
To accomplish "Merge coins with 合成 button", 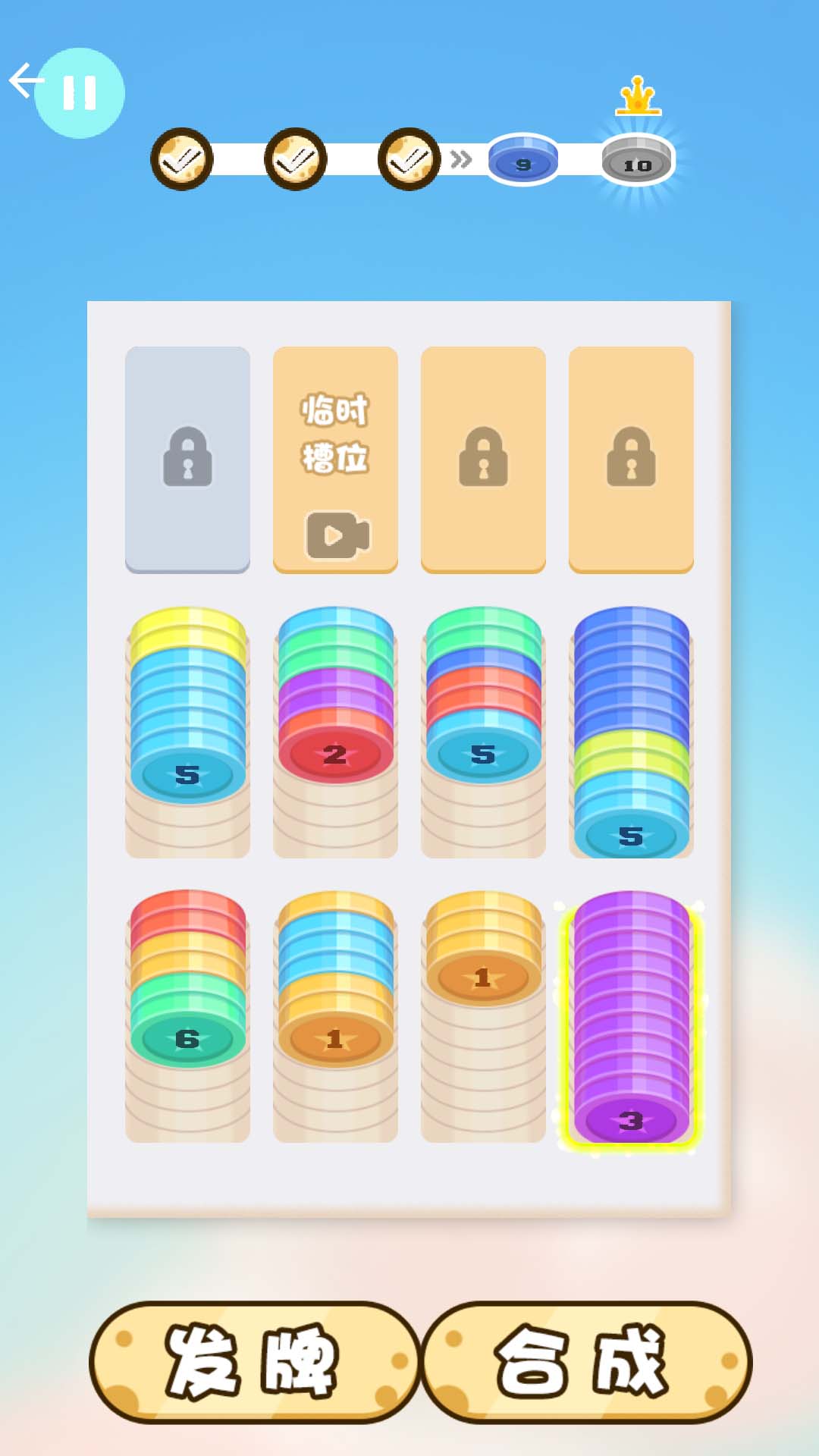I will [x=586, y=1361].
